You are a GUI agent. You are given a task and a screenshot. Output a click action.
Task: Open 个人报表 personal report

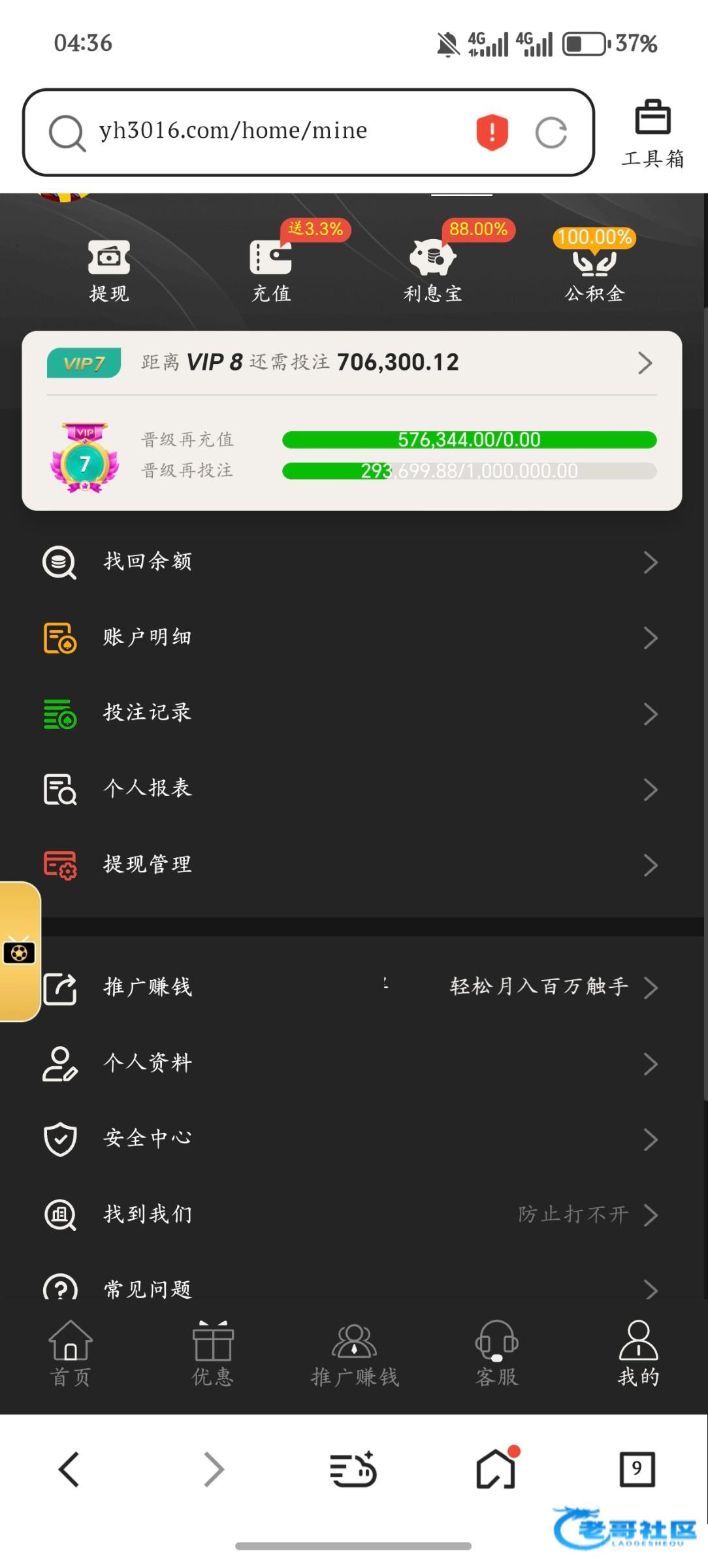coord(351,789)
